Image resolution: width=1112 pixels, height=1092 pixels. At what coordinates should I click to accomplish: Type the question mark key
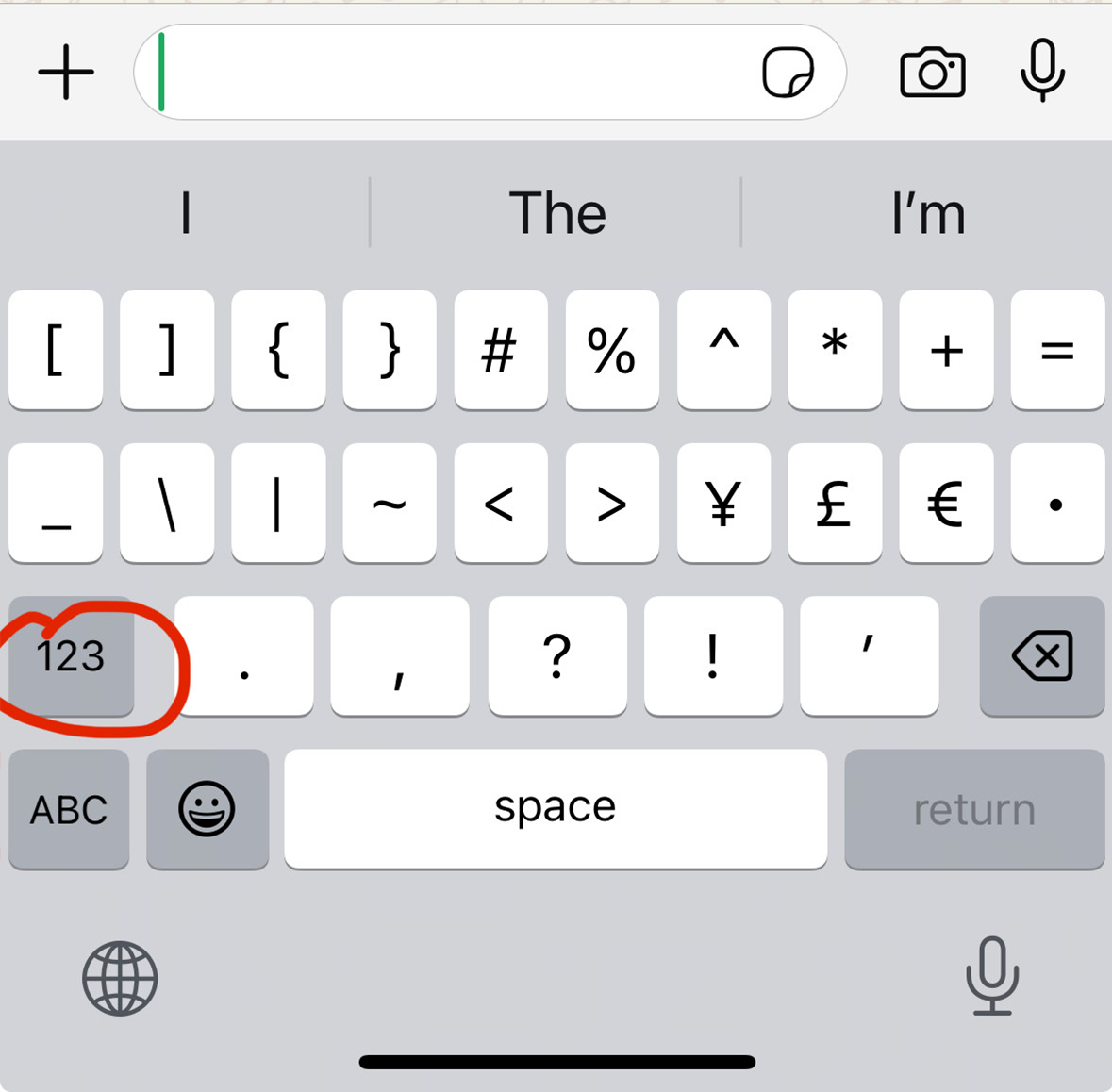pos(557,656)
